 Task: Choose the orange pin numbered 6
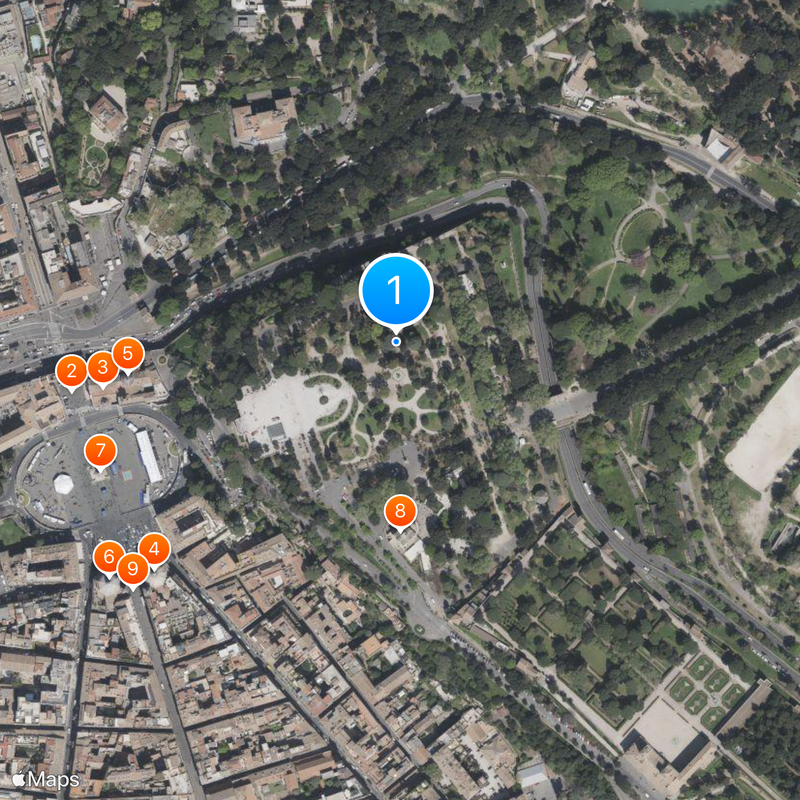[x=109, y=556]
